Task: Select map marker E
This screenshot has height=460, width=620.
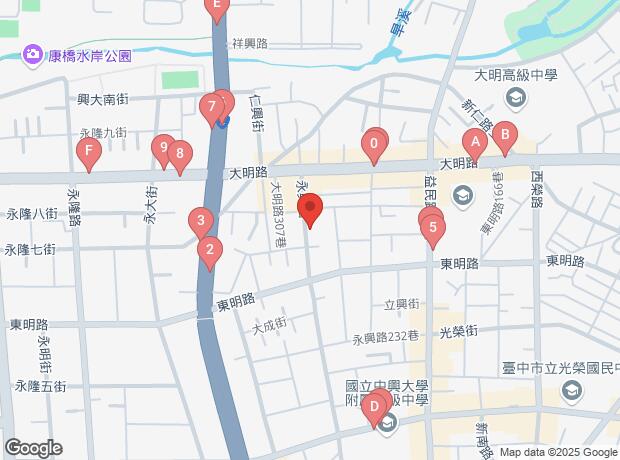Action: [x=217, y=7]
